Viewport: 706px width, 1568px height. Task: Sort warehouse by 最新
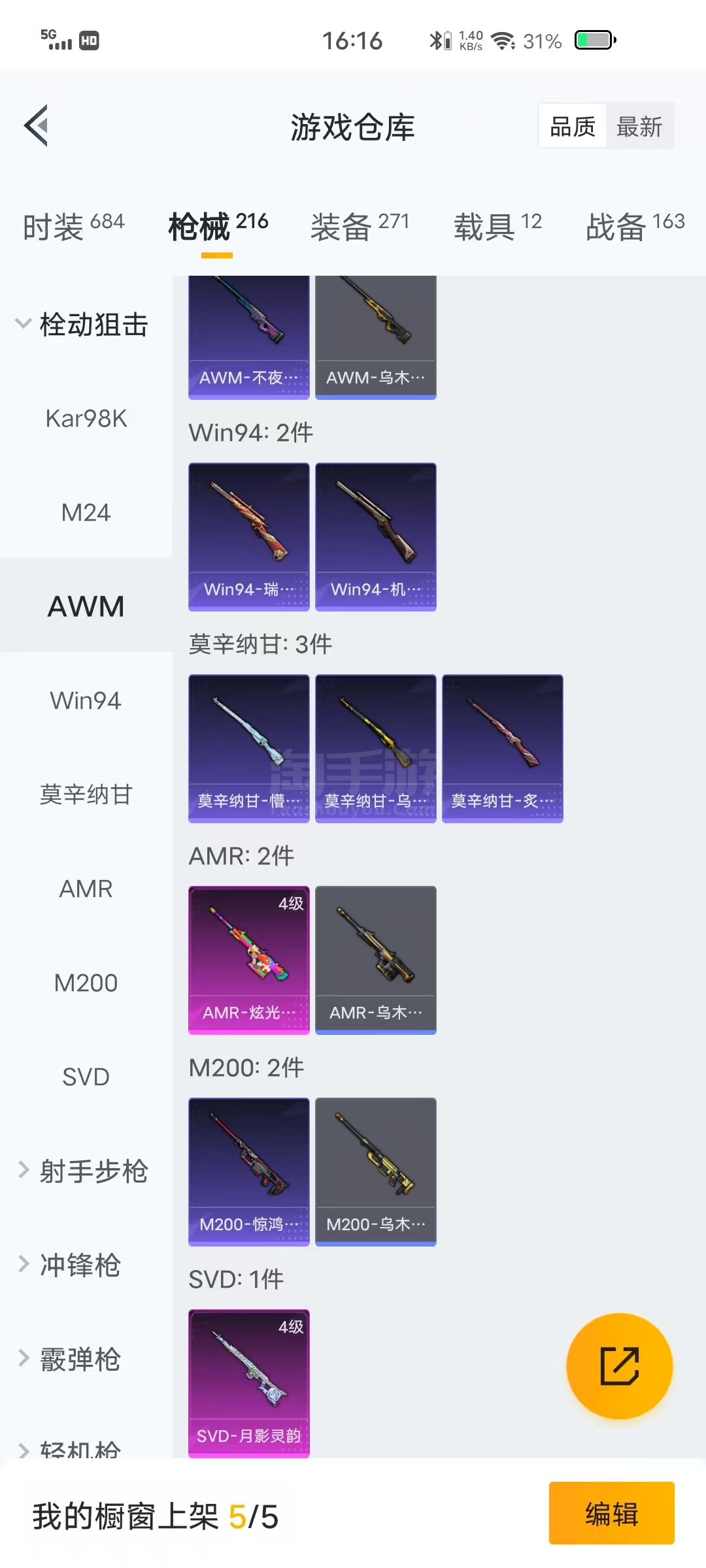639,127
